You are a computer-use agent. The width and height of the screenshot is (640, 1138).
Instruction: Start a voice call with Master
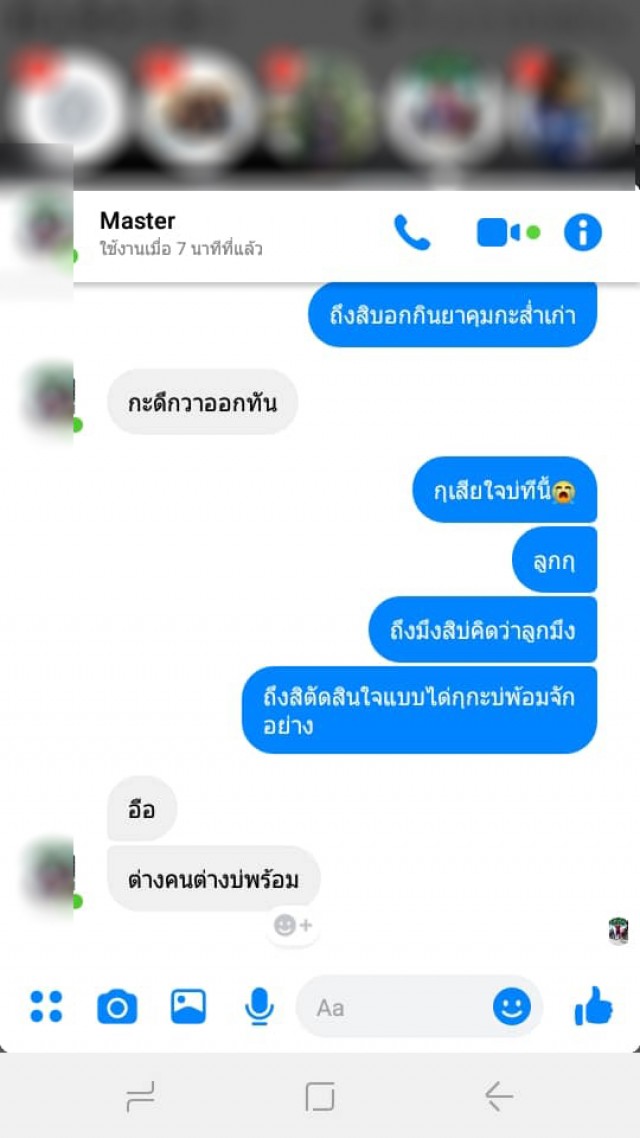[411, 233]
